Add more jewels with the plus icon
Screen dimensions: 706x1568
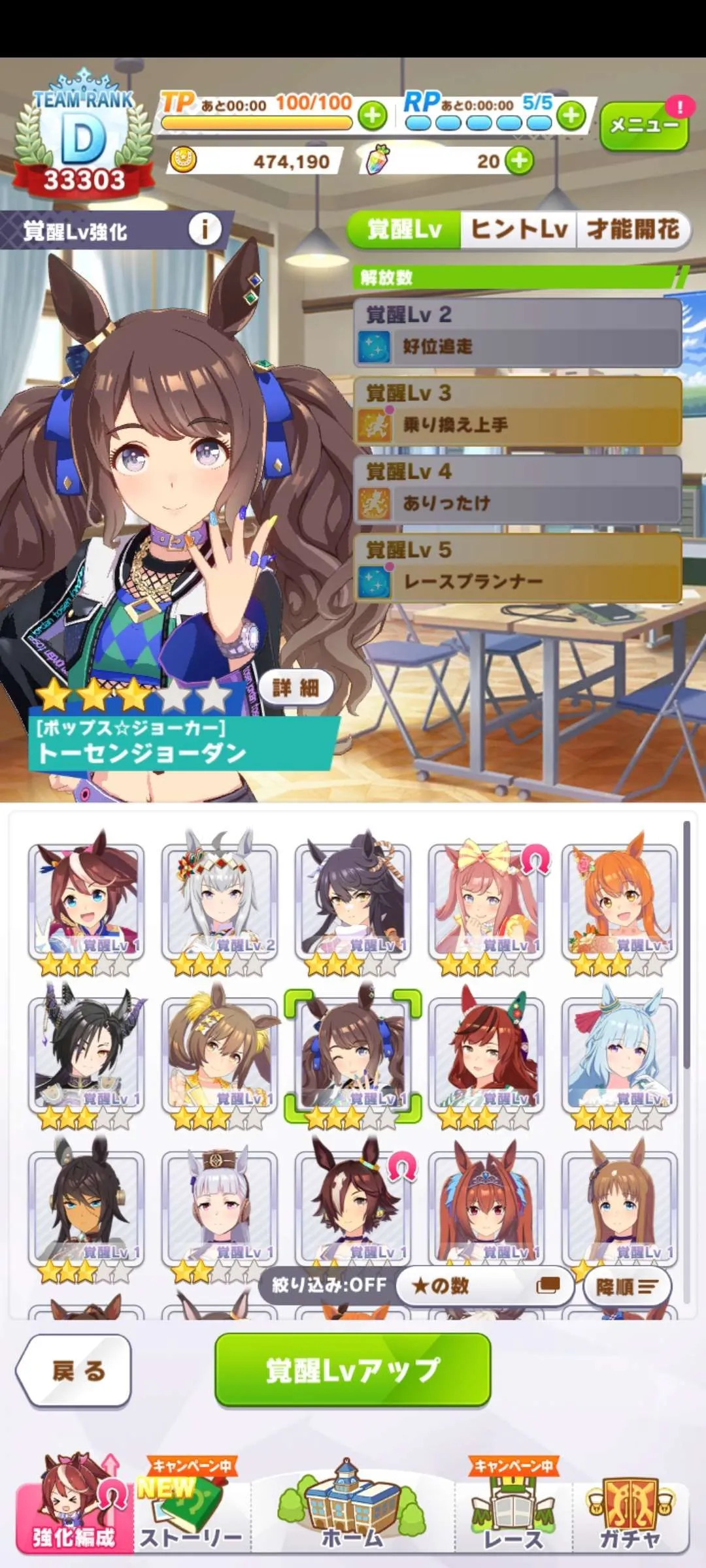[520, 161]
